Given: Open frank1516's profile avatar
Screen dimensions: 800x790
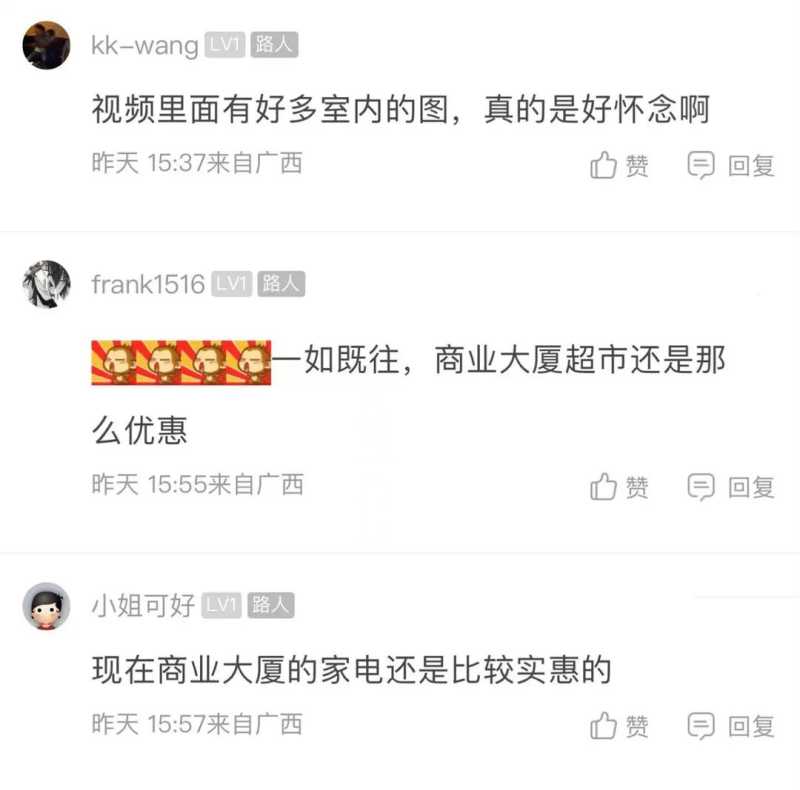Looking at the screenshot, I should pos(46,284).
